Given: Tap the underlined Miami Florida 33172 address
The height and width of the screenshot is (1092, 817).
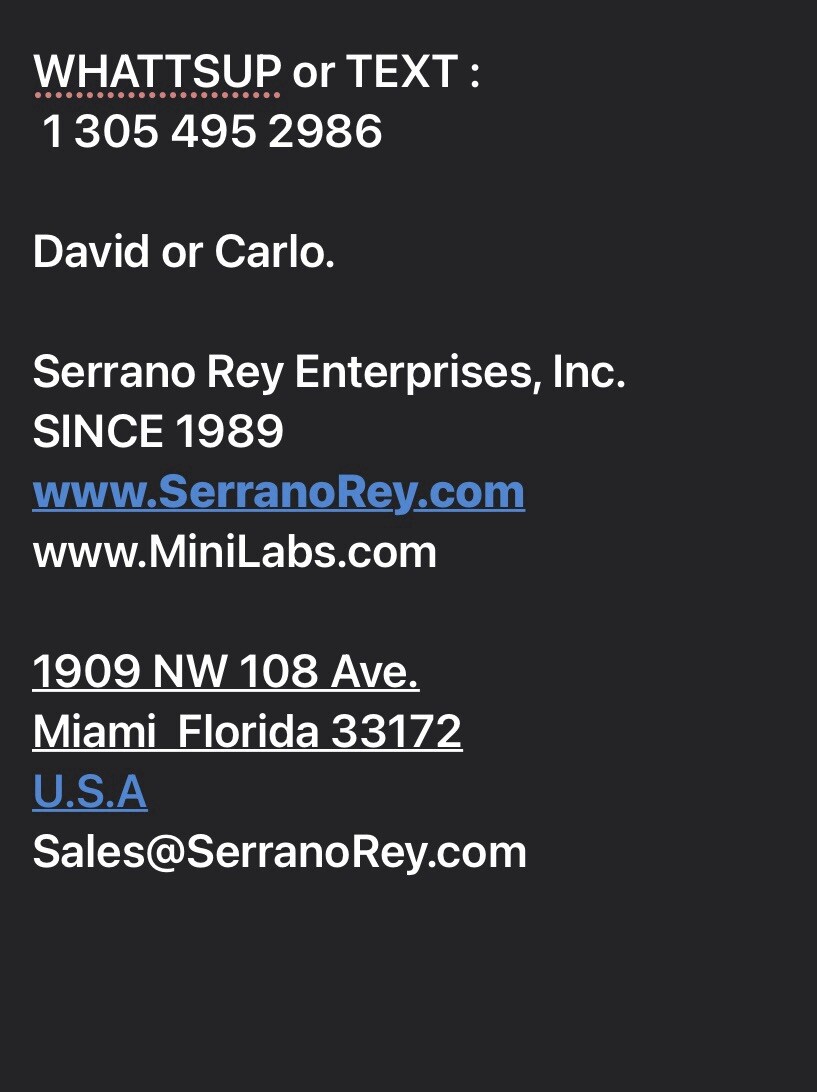Looking at the screenshot, I should [x=247, y=732].
